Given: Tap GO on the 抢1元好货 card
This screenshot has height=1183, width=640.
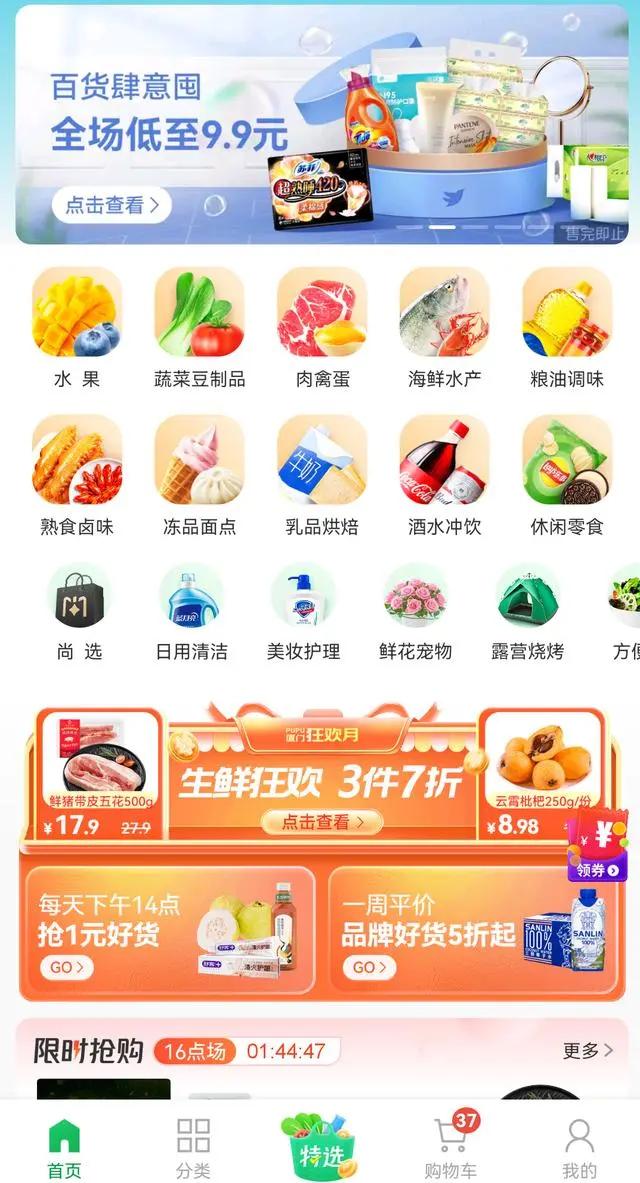Looking at the screenshot, I should tap(67, 967).
